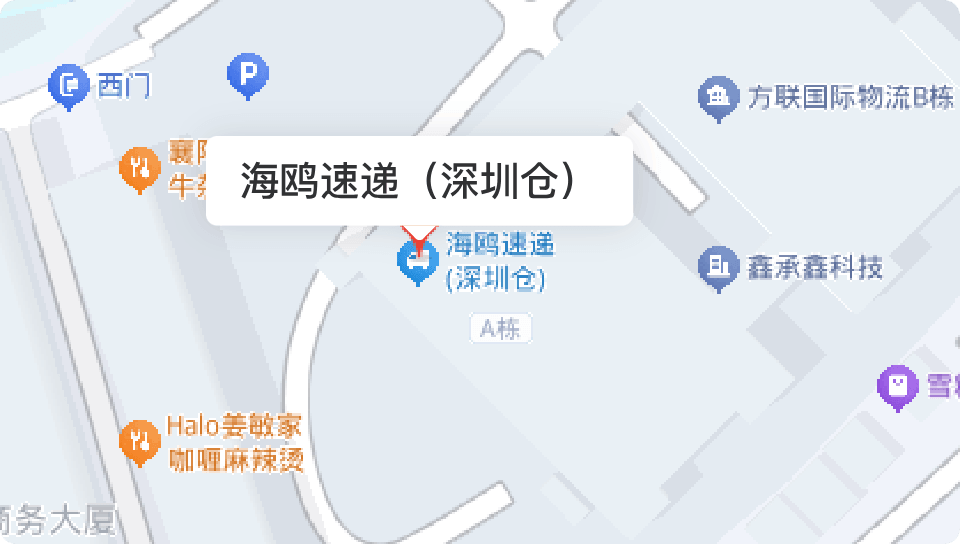Open Halo姜敏家咖喱麻辣烫 restaurant marker
The image size is (960, 544).
[139, 441]
